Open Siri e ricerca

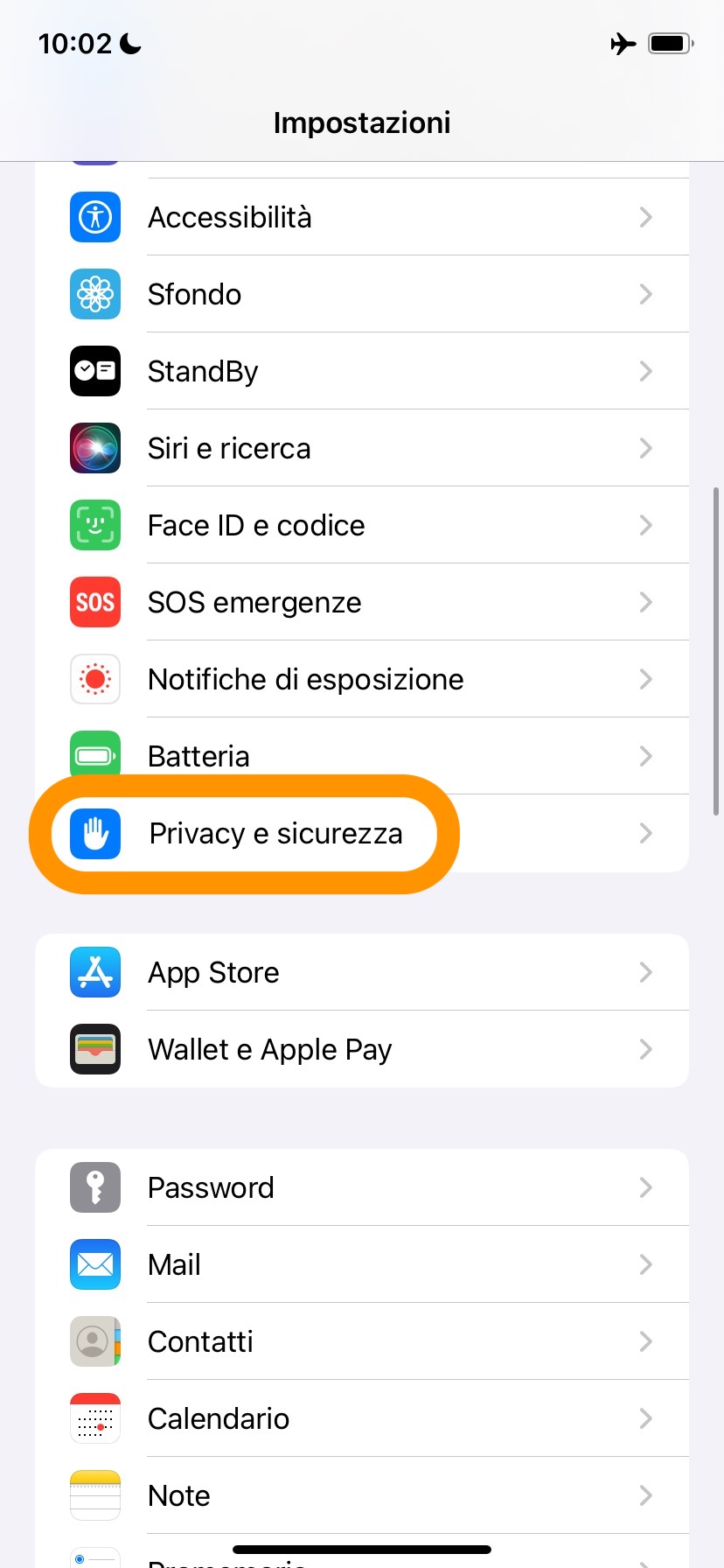(x=361, y=448)
